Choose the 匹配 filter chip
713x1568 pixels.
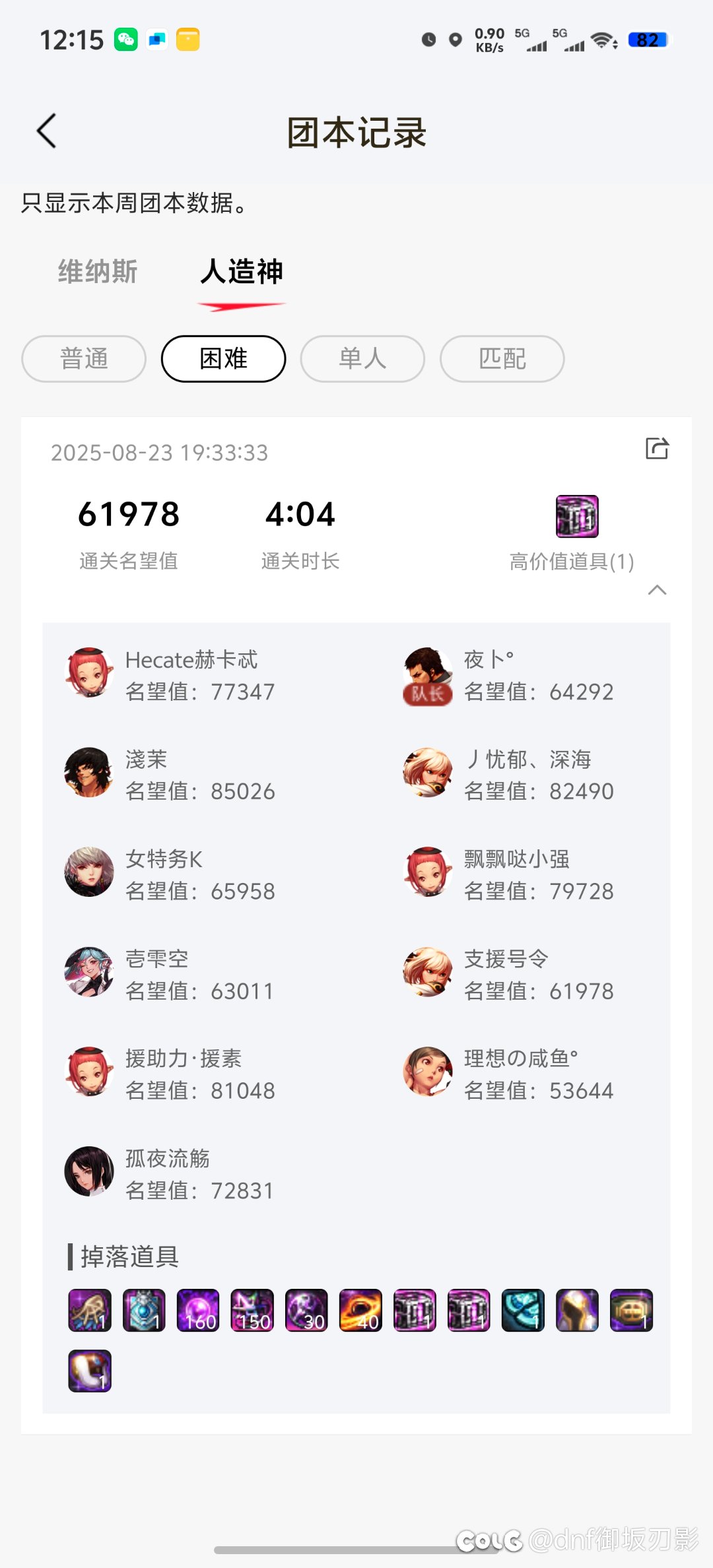coord(502,359)
